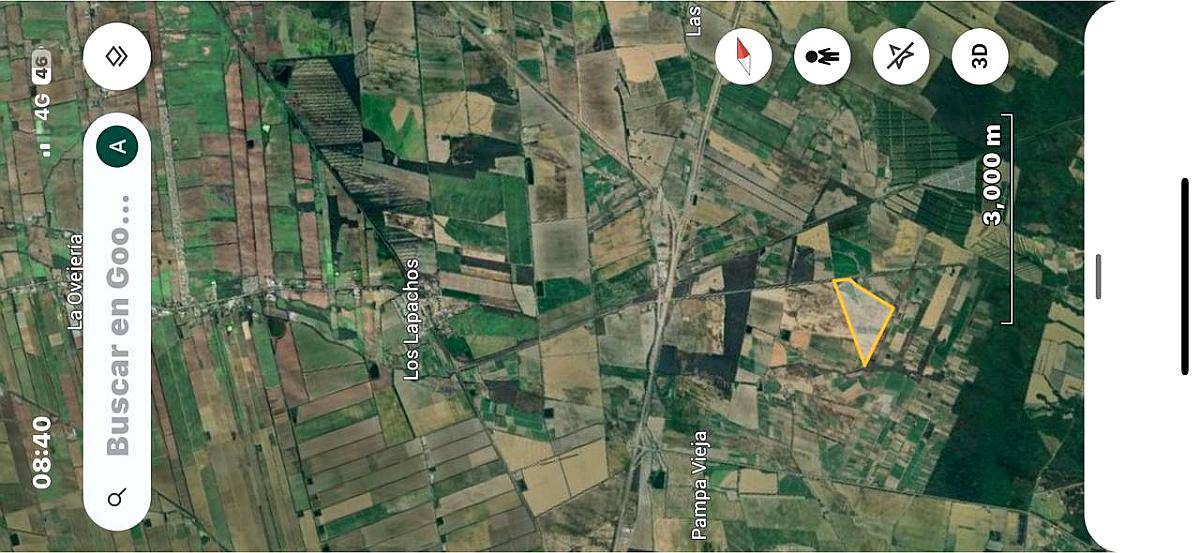
Task: Tap the compass to reset north
Action: coord(743,56)
